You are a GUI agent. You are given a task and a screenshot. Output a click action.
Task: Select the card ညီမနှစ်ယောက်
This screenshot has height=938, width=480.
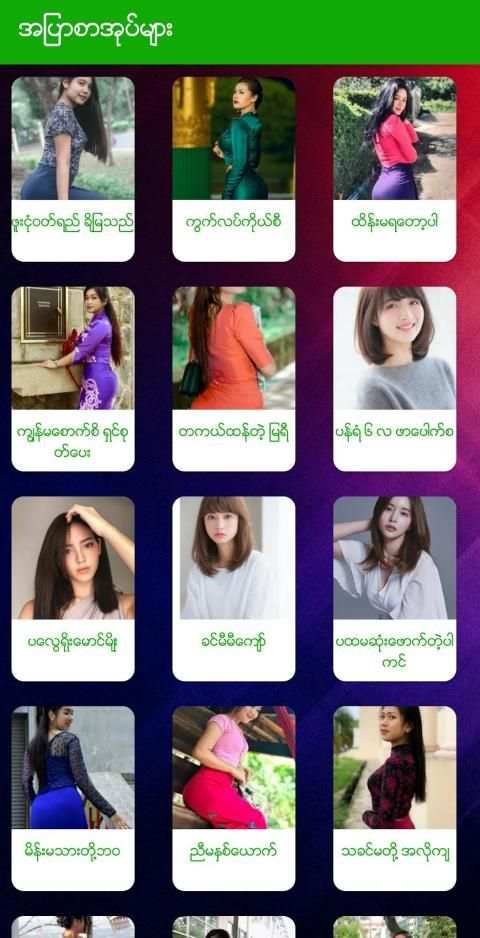233,799
